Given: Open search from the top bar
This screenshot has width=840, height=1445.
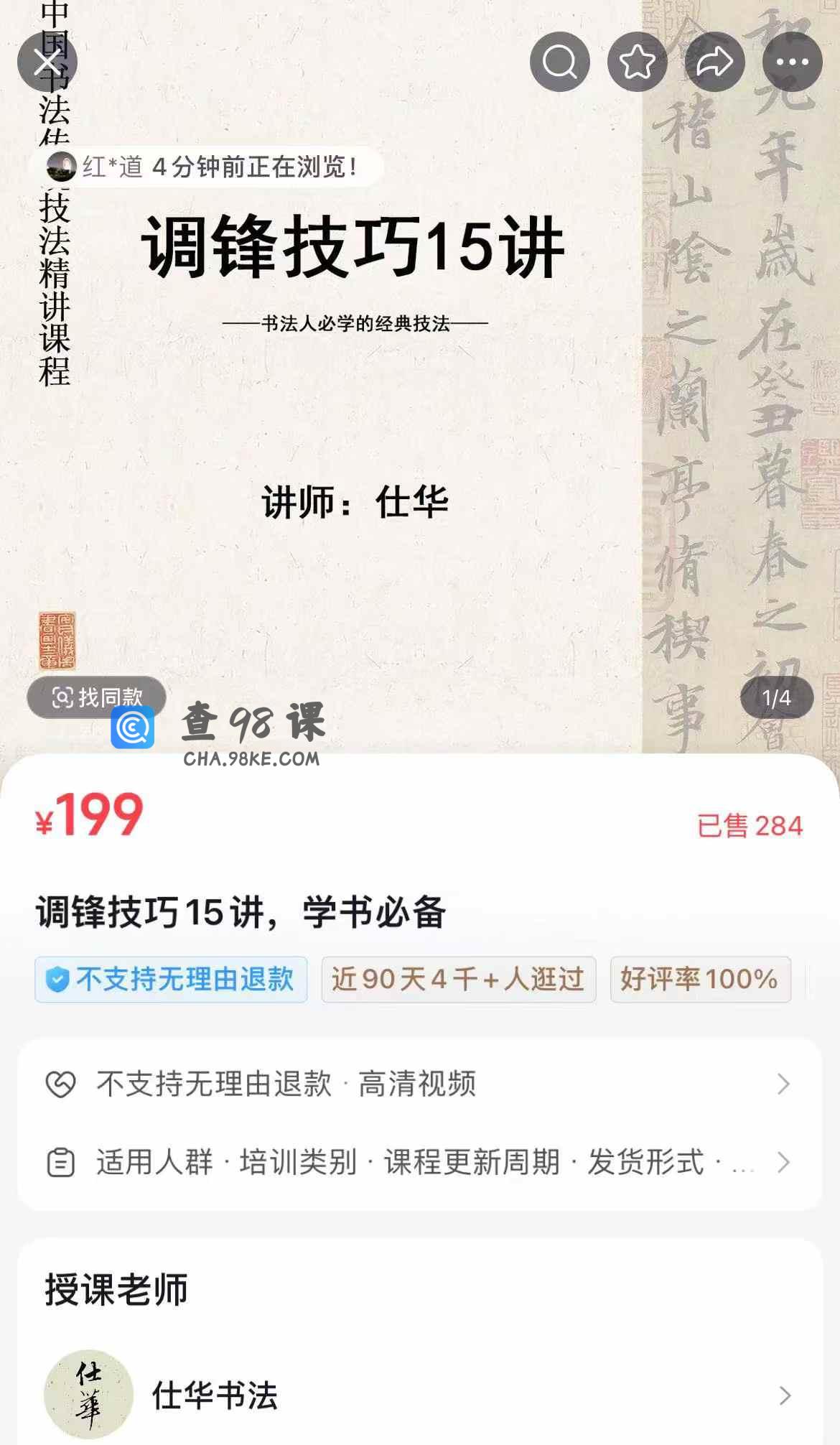Looking at the screenshot, I should [x=560, y=62].
